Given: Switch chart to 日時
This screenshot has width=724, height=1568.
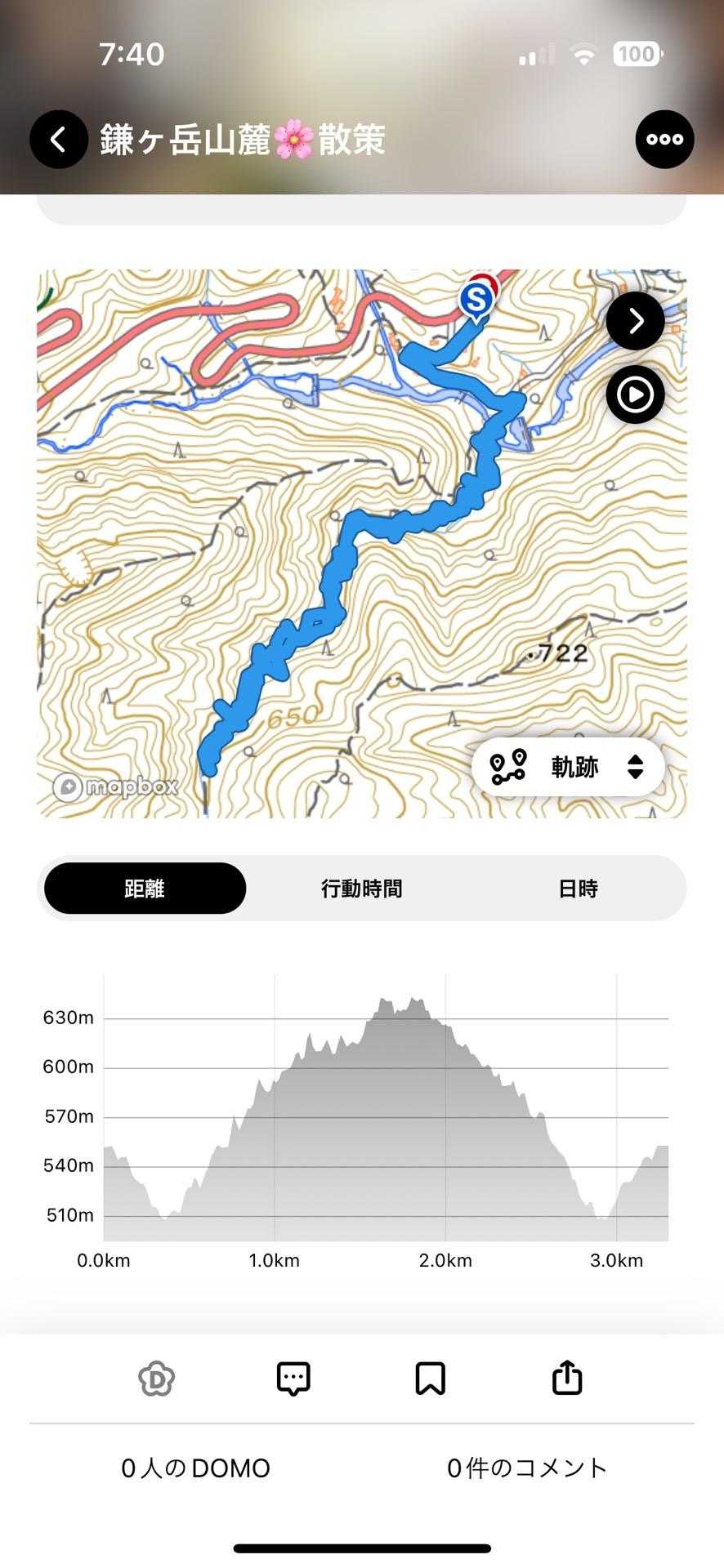Looking at the screenshot, I should click(578, 889).
